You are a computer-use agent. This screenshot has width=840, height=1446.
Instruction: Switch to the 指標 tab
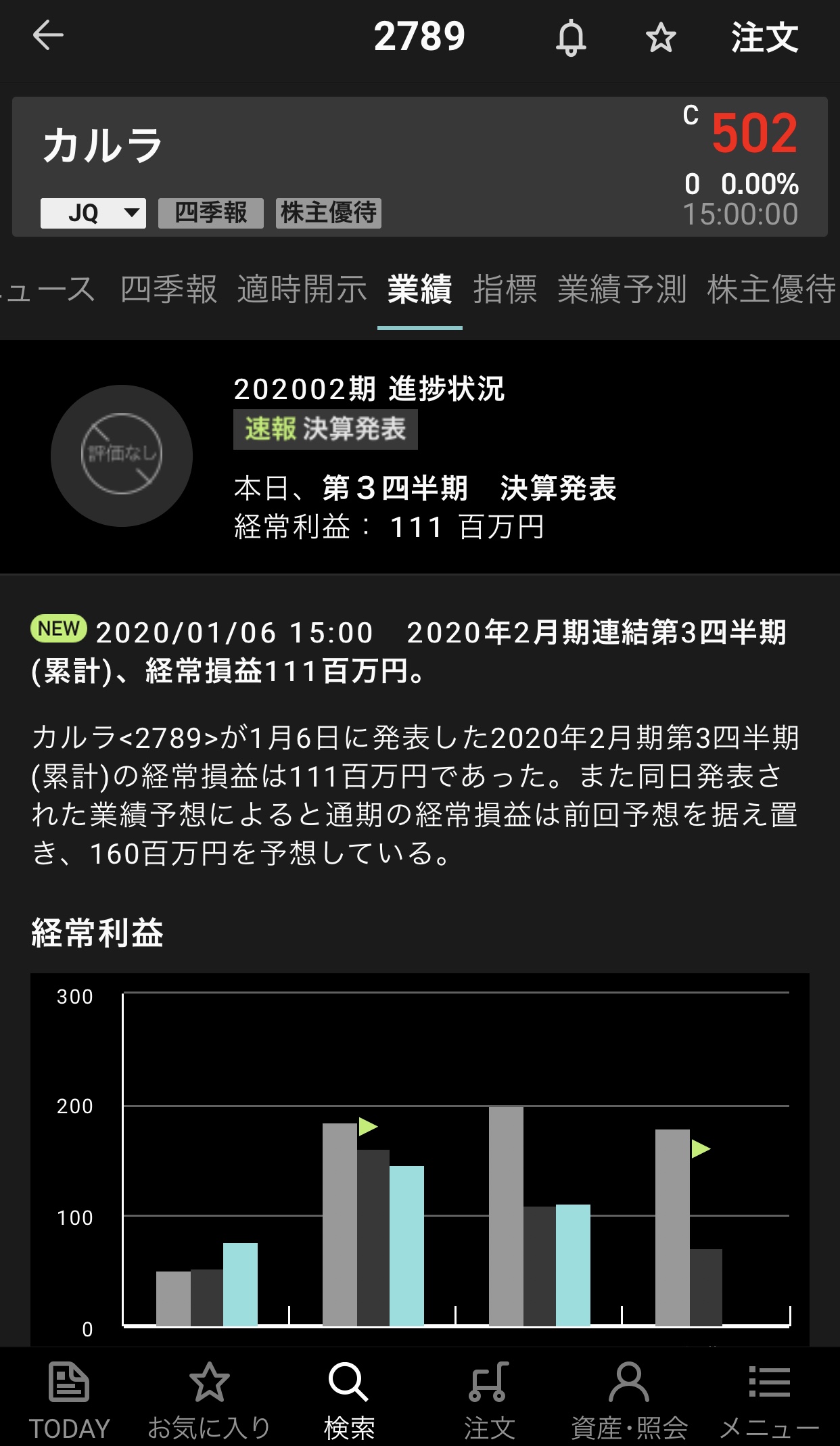tap(505, 289)
